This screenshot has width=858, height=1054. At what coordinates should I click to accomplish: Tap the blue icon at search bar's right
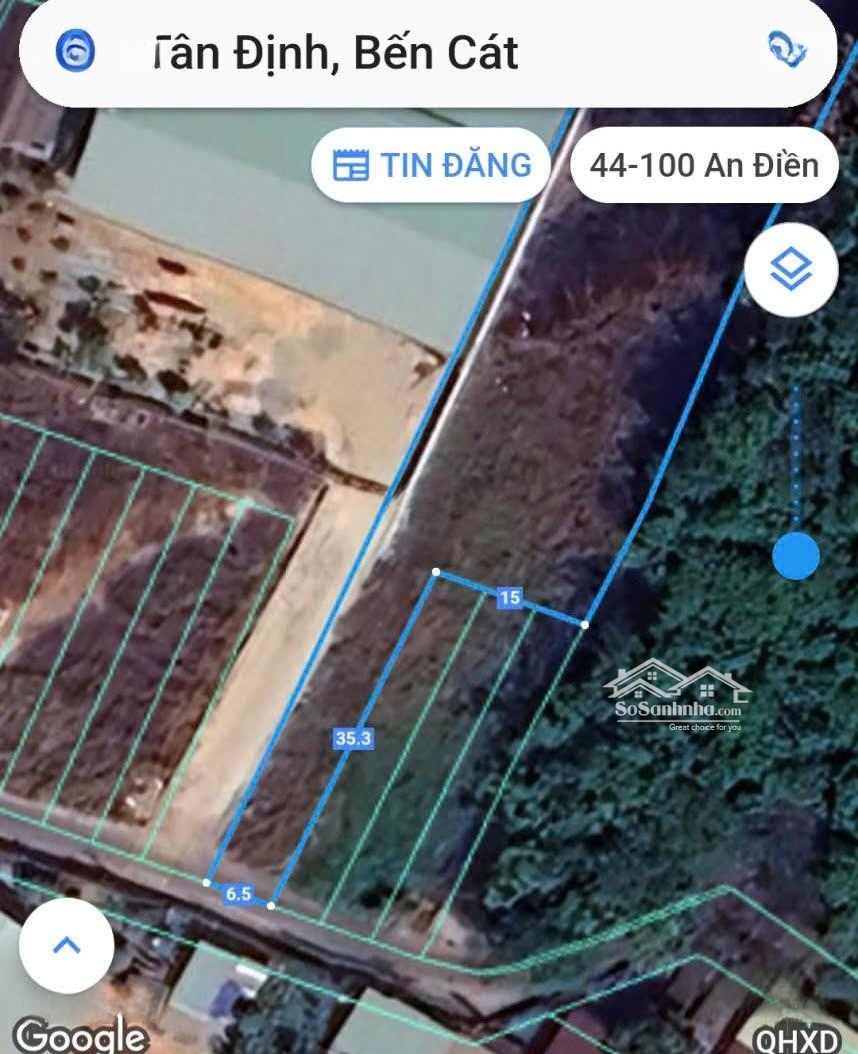786,49
